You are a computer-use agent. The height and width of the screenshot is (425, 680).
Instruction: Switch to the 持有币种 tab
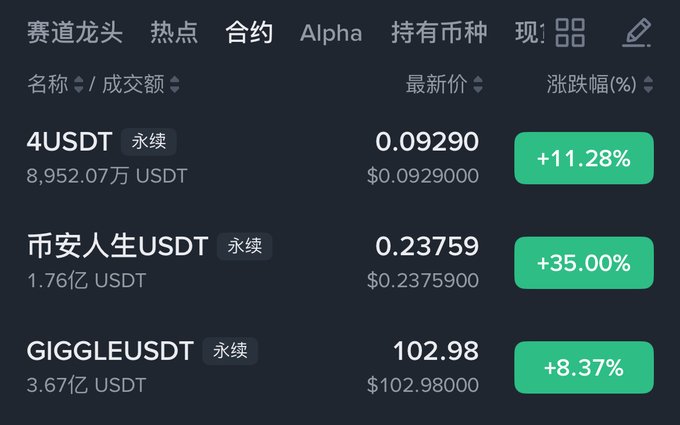tap(439, 33)
